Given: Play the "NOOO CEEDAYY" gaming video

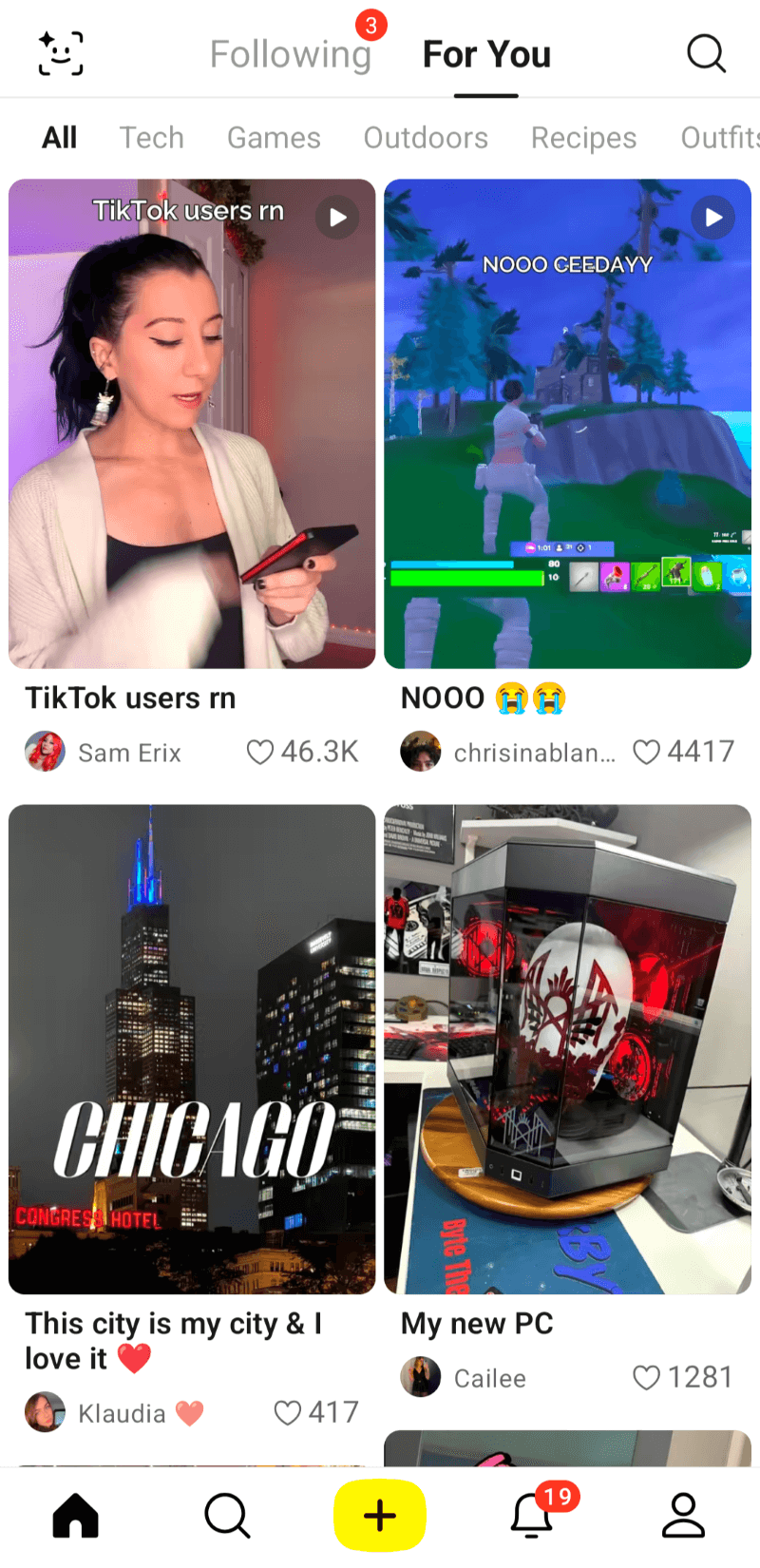Looking at the screenshot, I should (x=567, y=424).
